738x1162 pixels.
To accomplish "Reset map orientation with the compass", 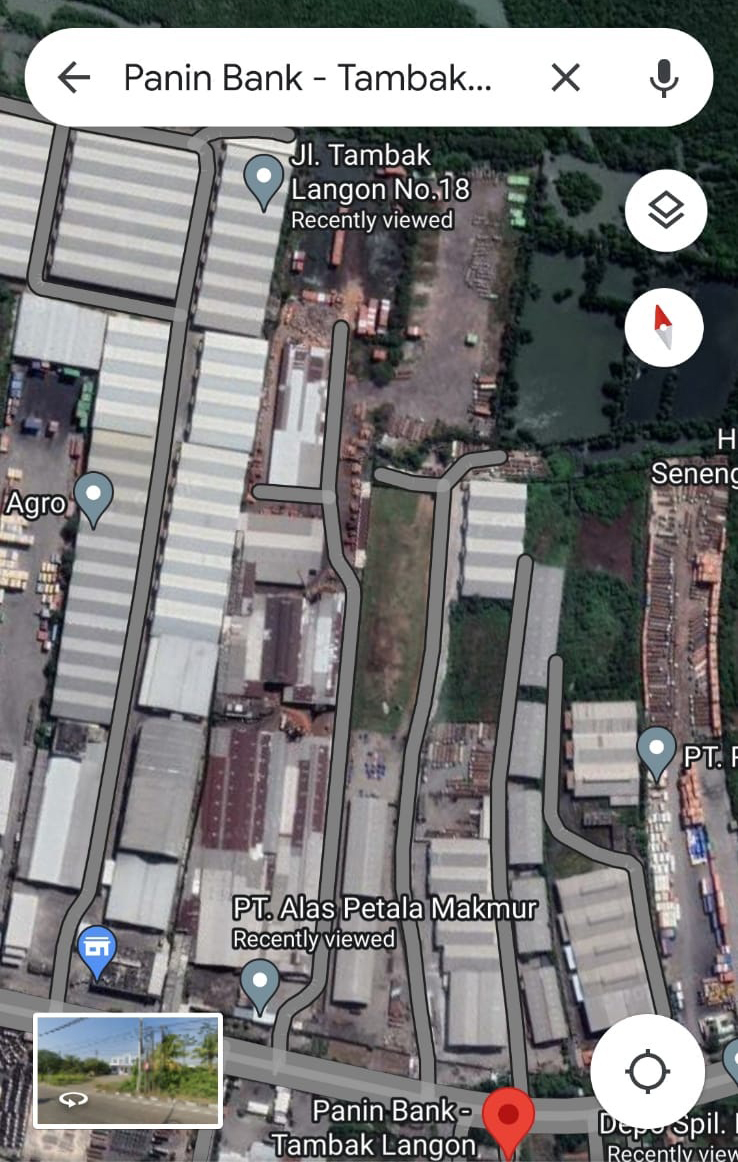I will pyautogui.click(x=664, y=328).
